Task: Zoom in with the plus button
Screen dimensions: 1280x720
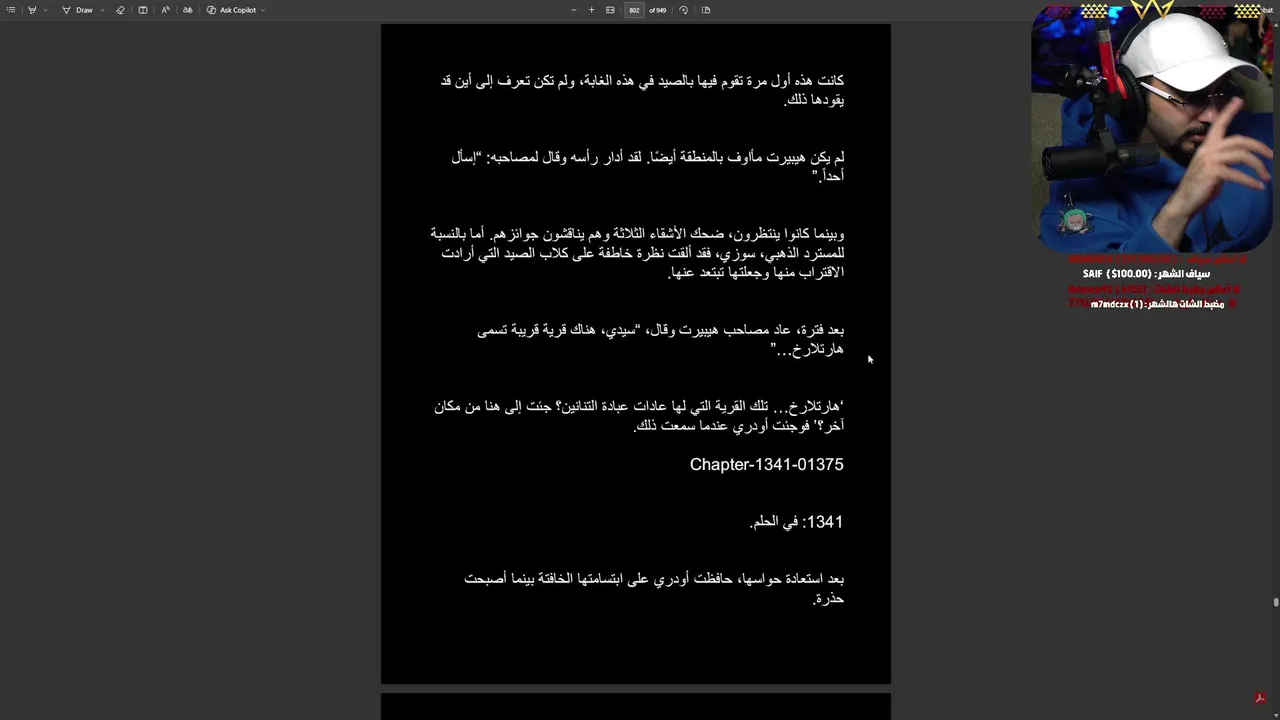Action: click(x=591, y=10)
